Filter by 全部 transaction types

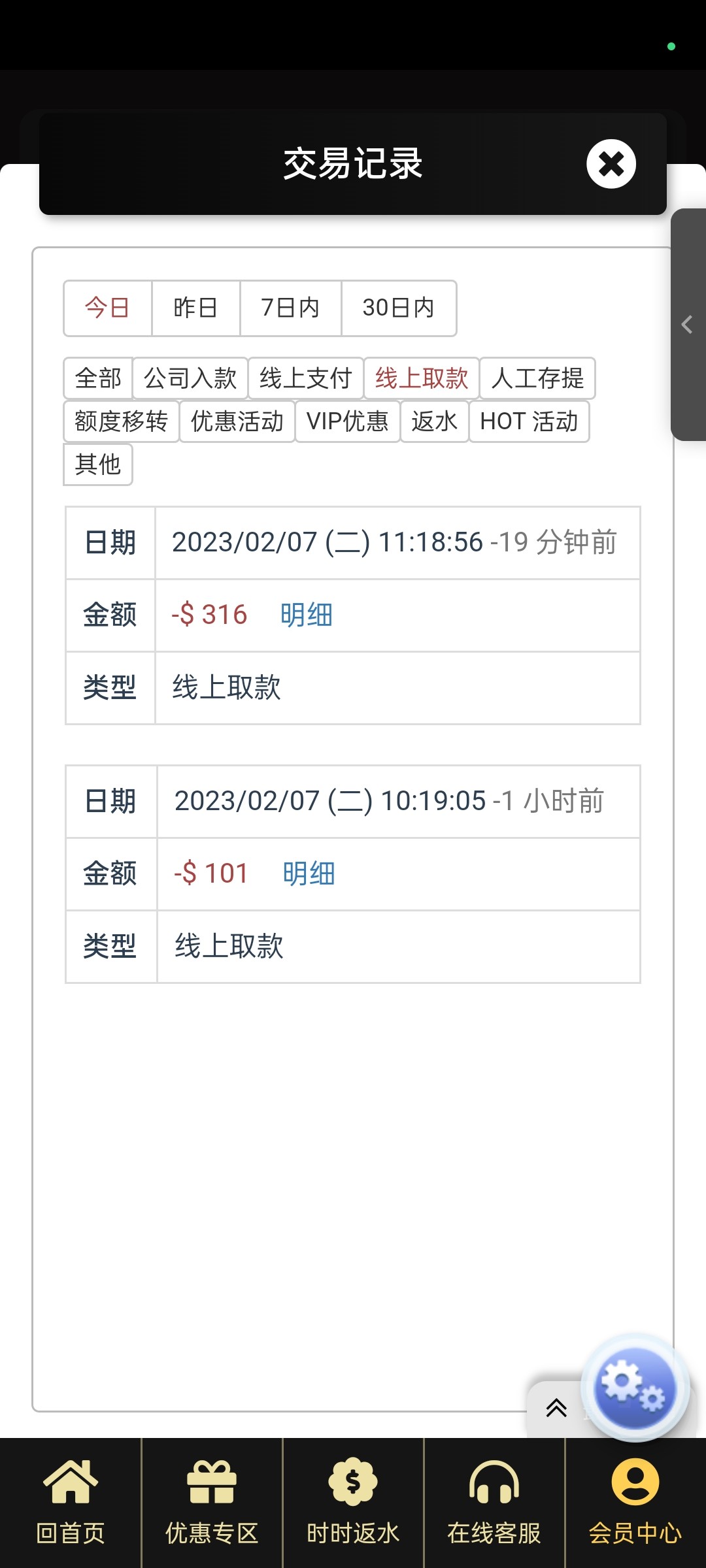click(x=98, y=378)
